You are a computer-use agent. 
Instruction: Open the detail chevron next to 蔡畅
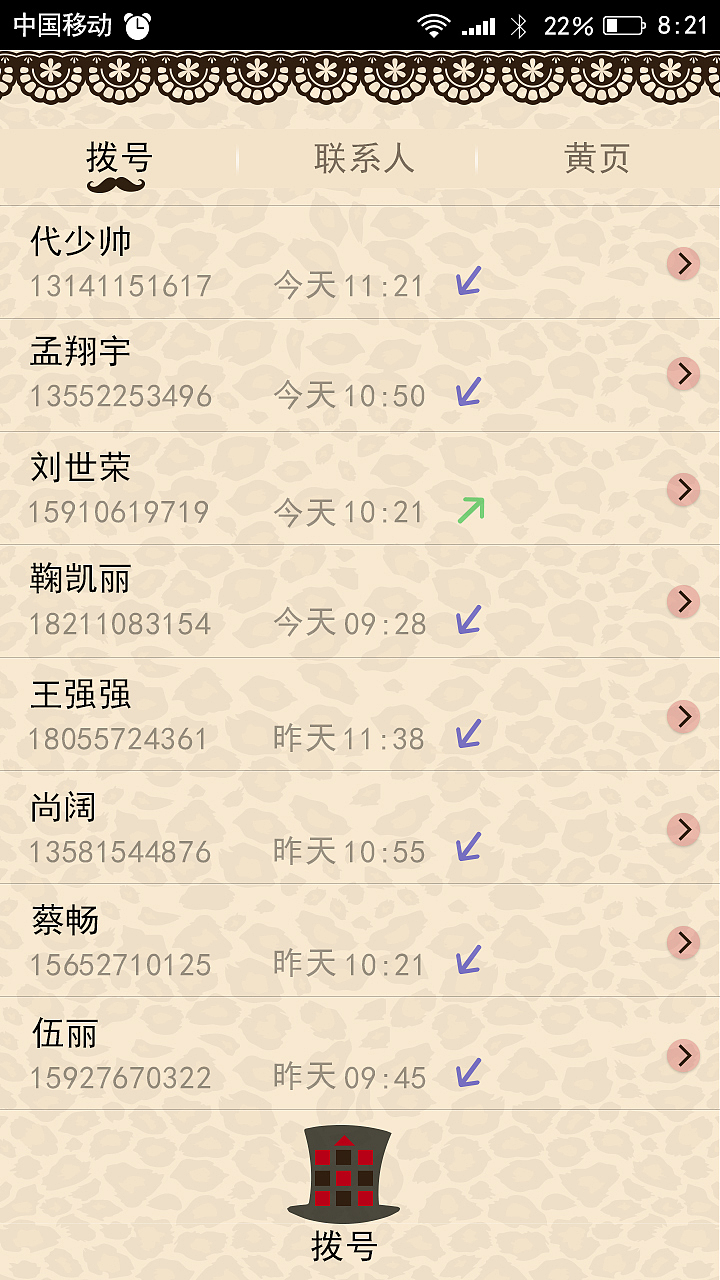(x=684, y=943)
